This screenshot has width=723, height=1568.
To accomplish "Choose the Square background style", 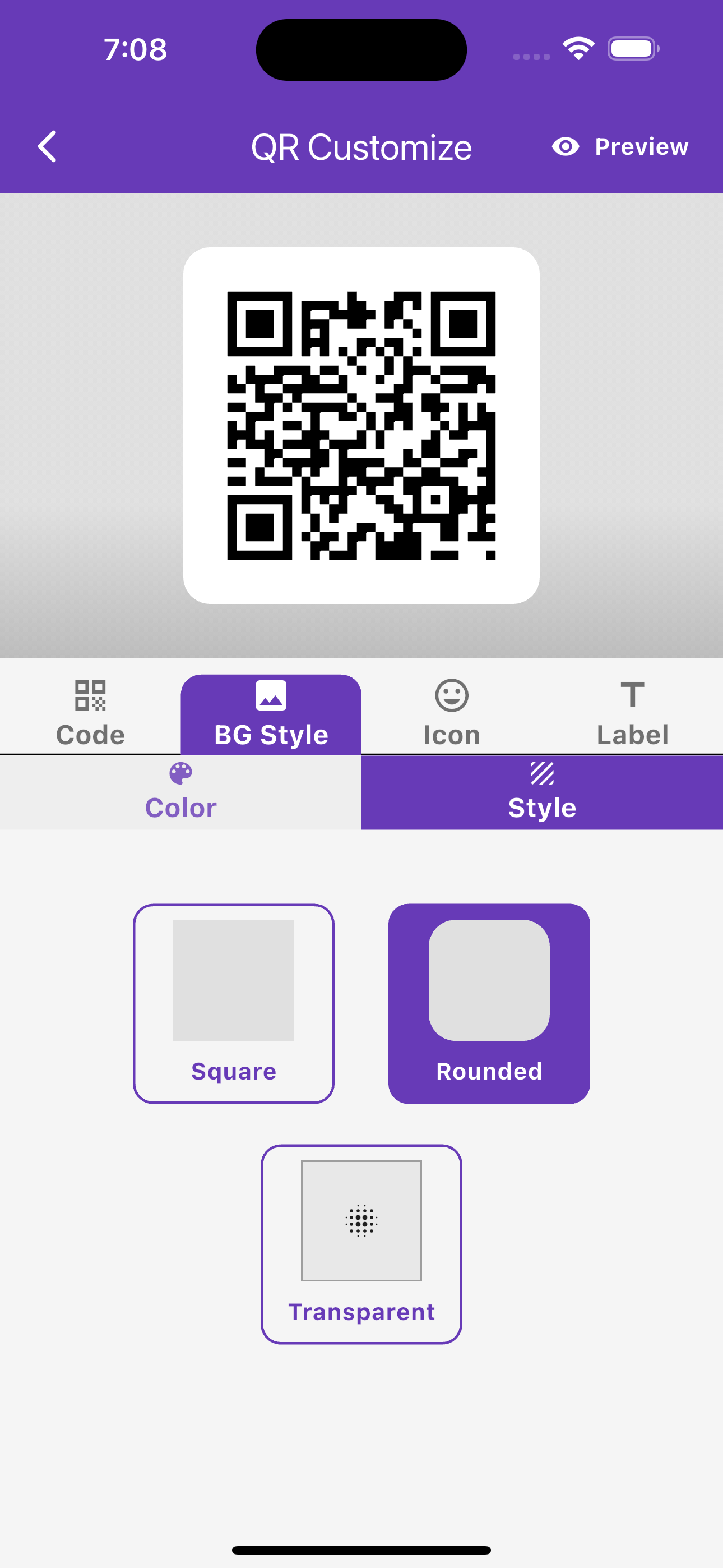I will pos(234,1003).
